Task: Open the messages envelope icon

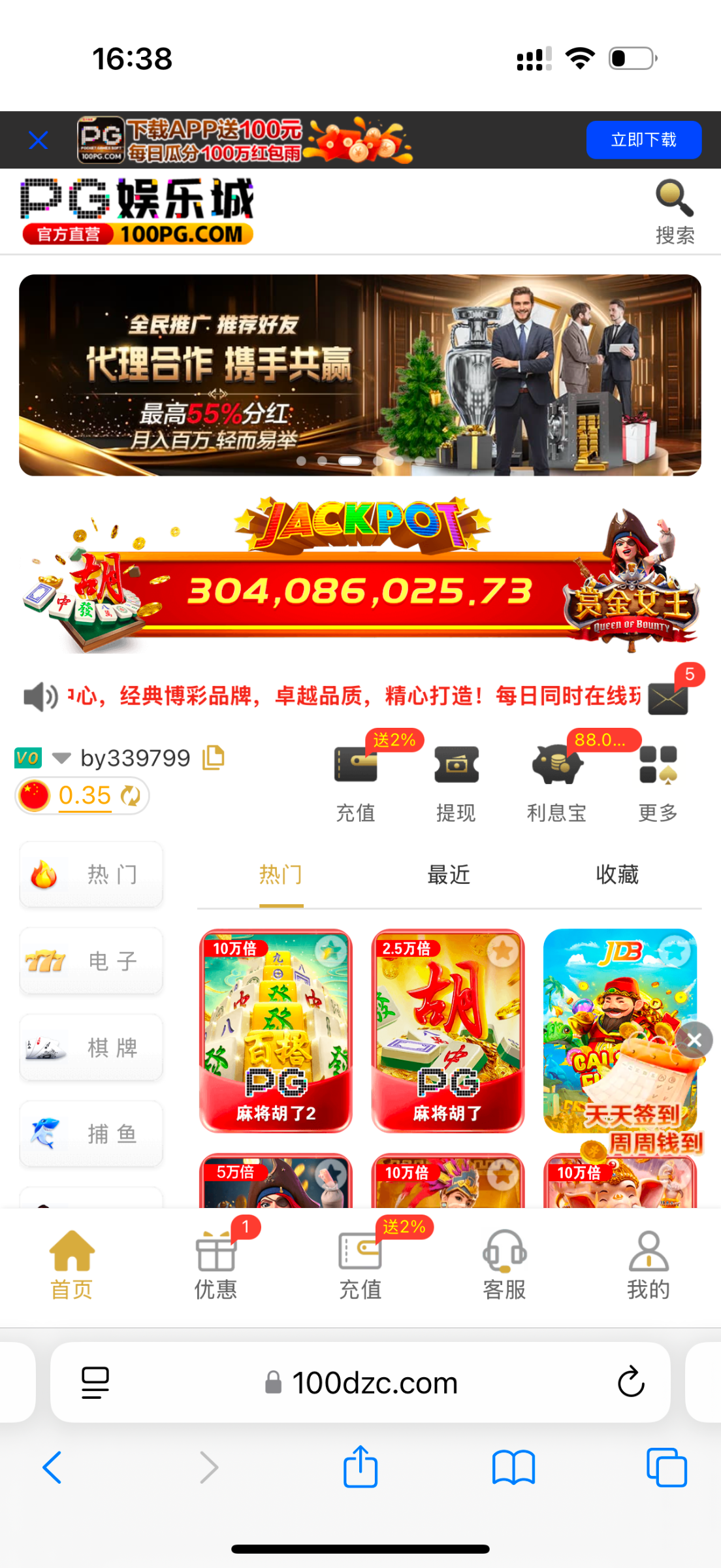Action: [668, 698]
